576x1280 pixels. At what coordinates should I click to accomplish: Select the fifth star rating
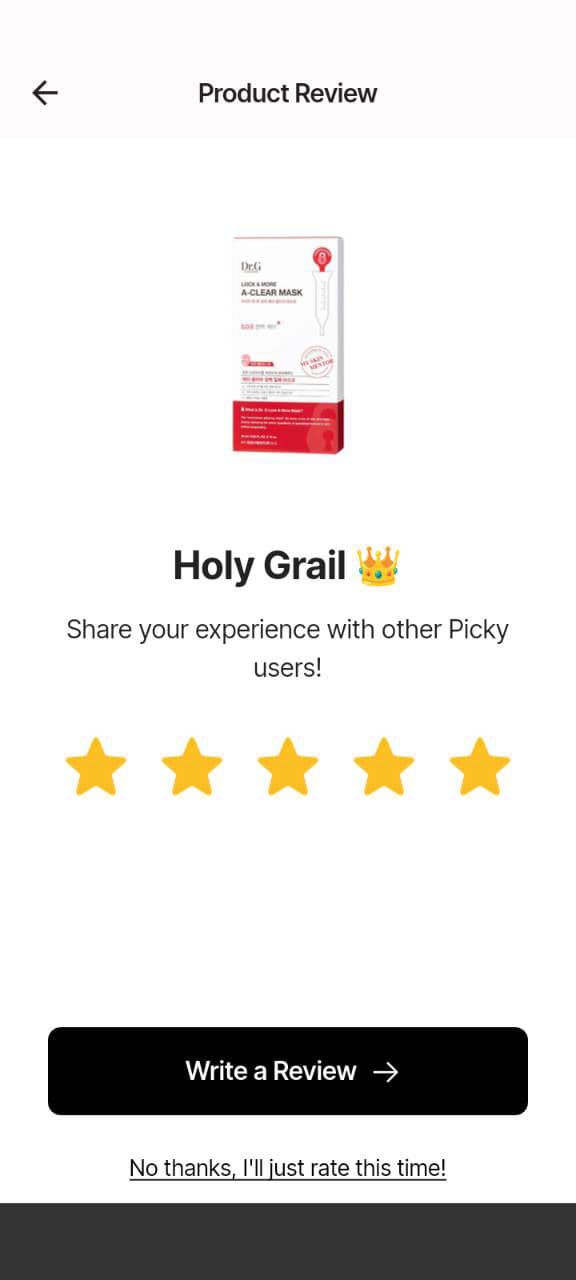(x=480, y=767)
